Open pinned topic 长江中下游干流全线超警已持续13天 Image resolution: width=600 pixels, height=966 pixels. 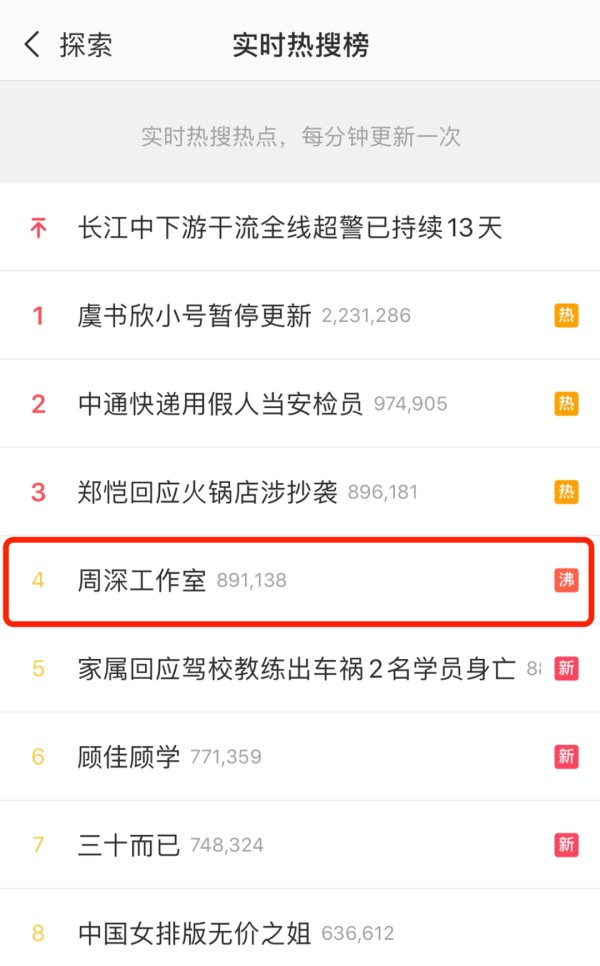[300, 227]
